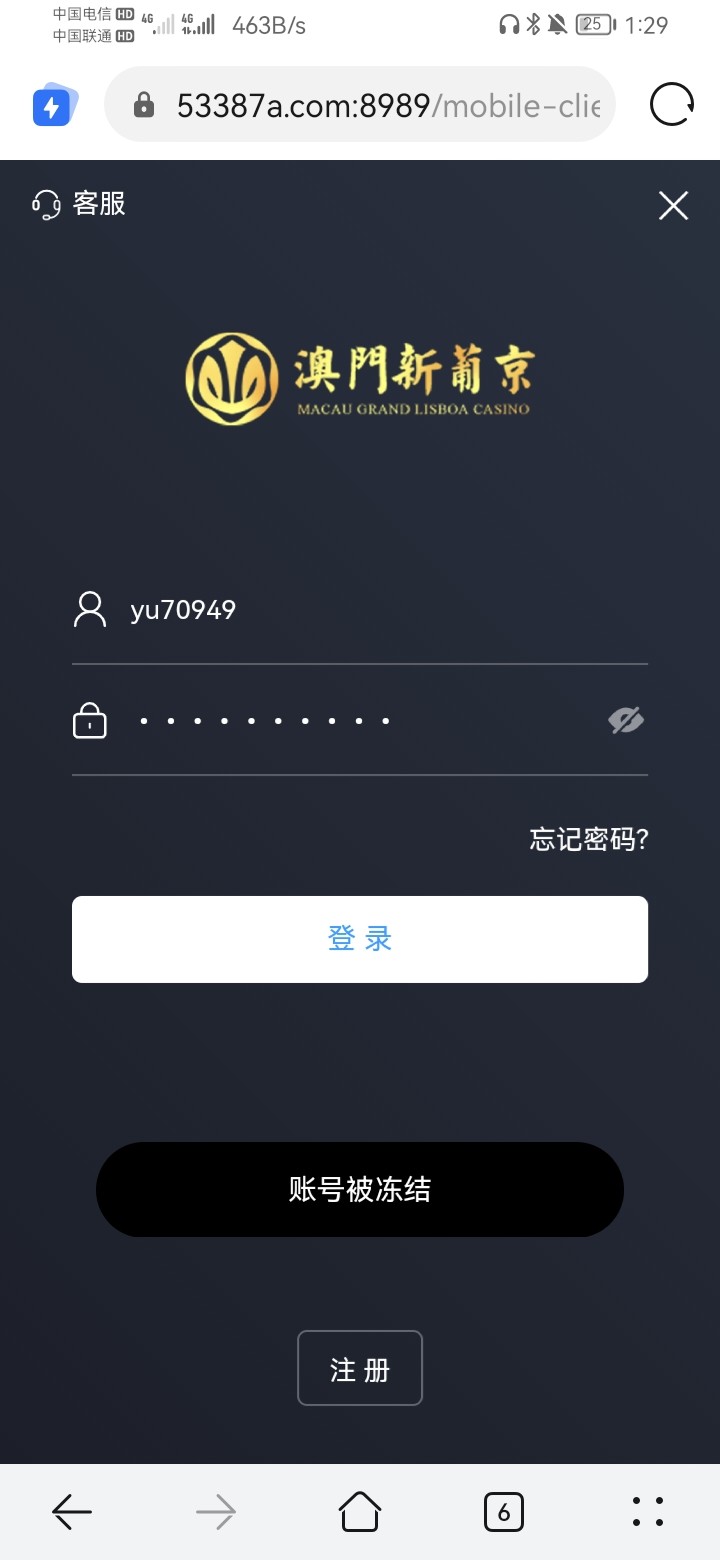Open the tab switcher showing 6 tabs
This screenshot has width=720, height=1560.
[504, 1511]
